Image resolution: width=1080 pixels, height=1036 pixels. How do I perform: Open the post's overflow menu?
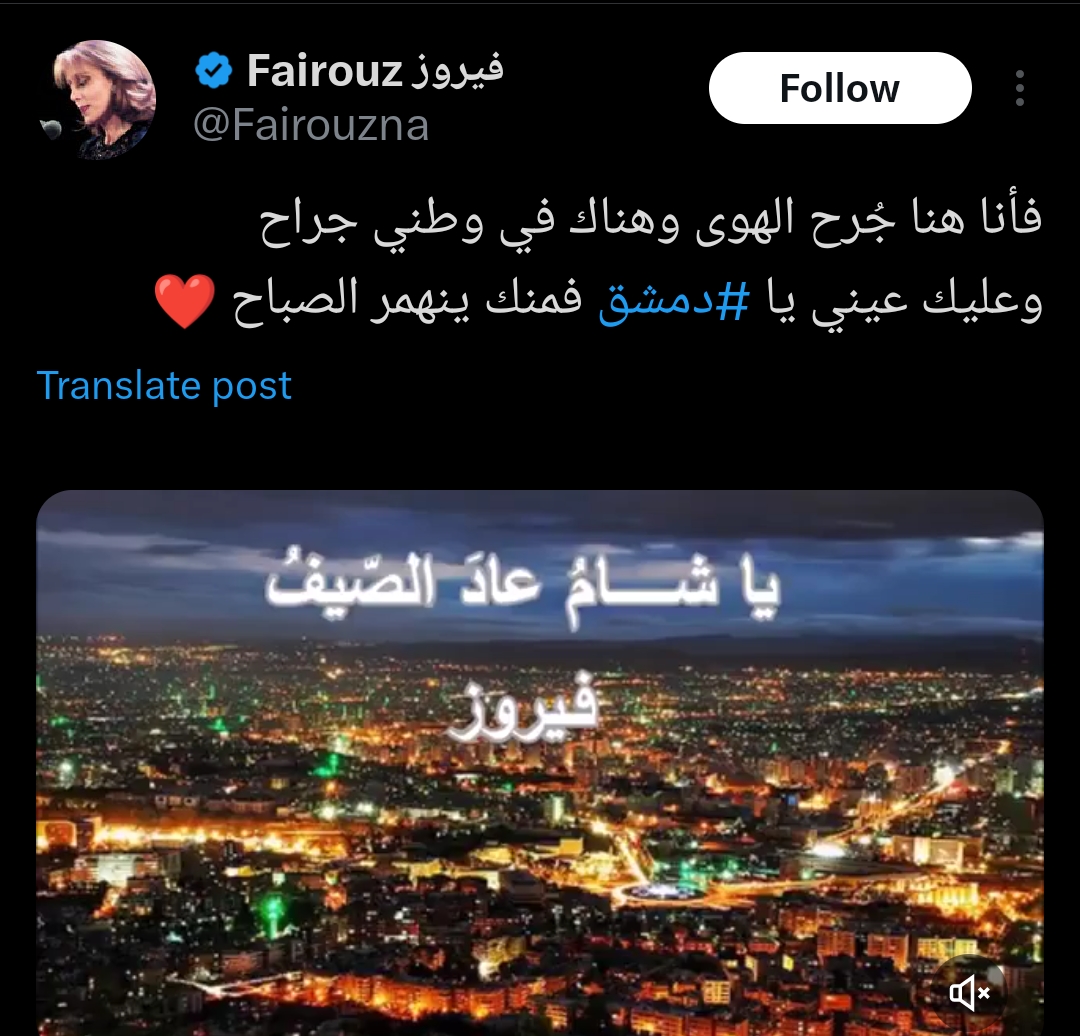(1019, 89)
